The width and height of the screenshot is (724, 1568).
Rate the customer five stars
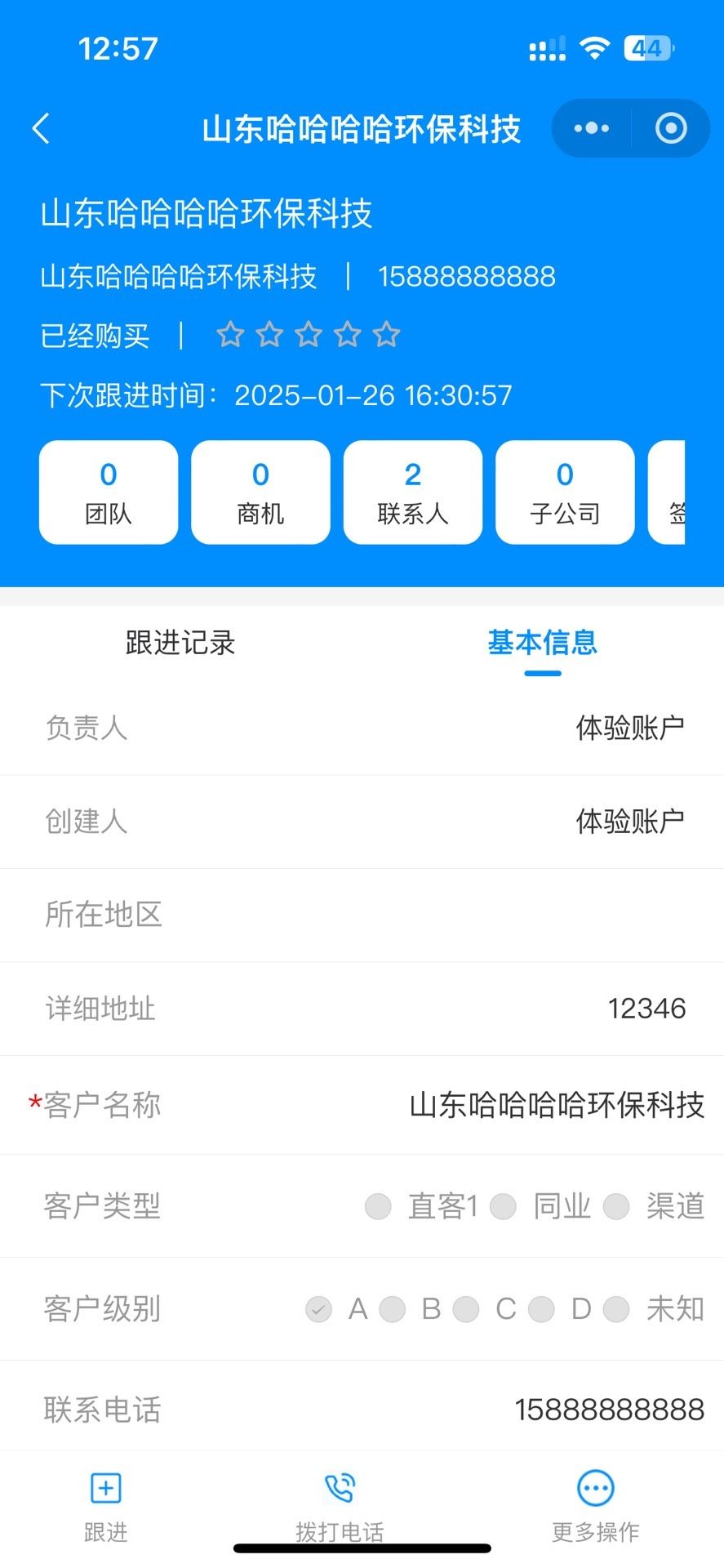coord(386,335)
